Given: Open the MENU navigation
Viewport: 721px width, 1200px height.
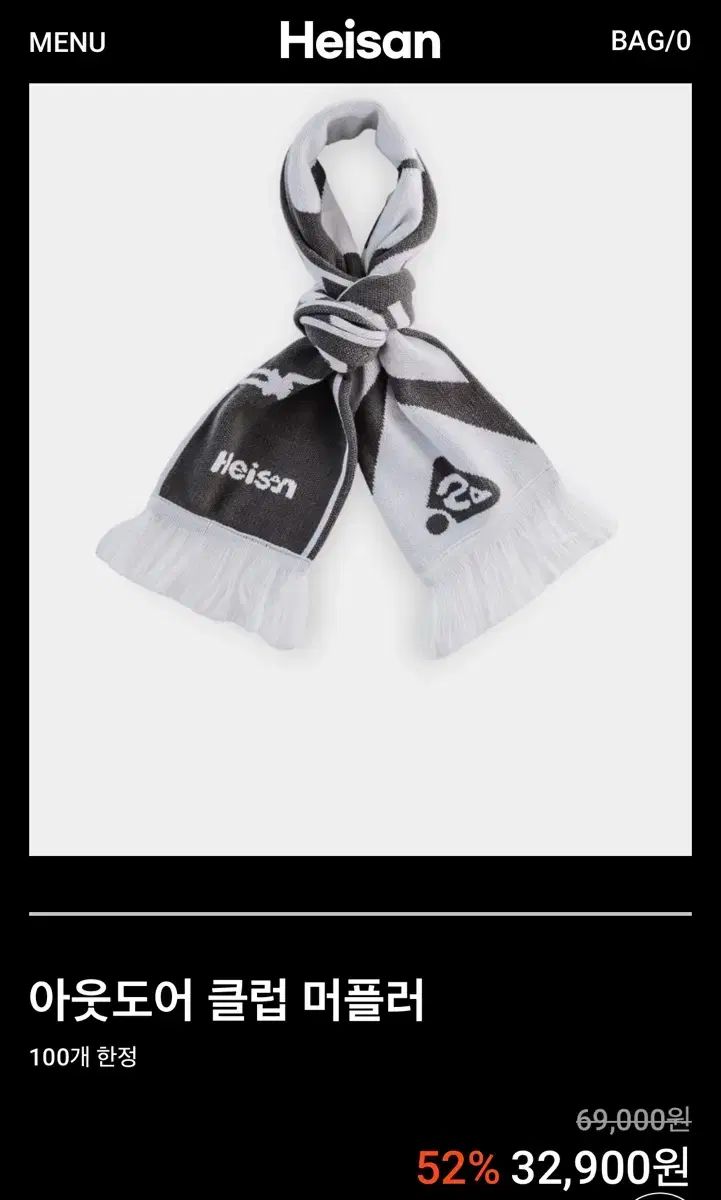Looking at the screenshot, I should point(67,42).
